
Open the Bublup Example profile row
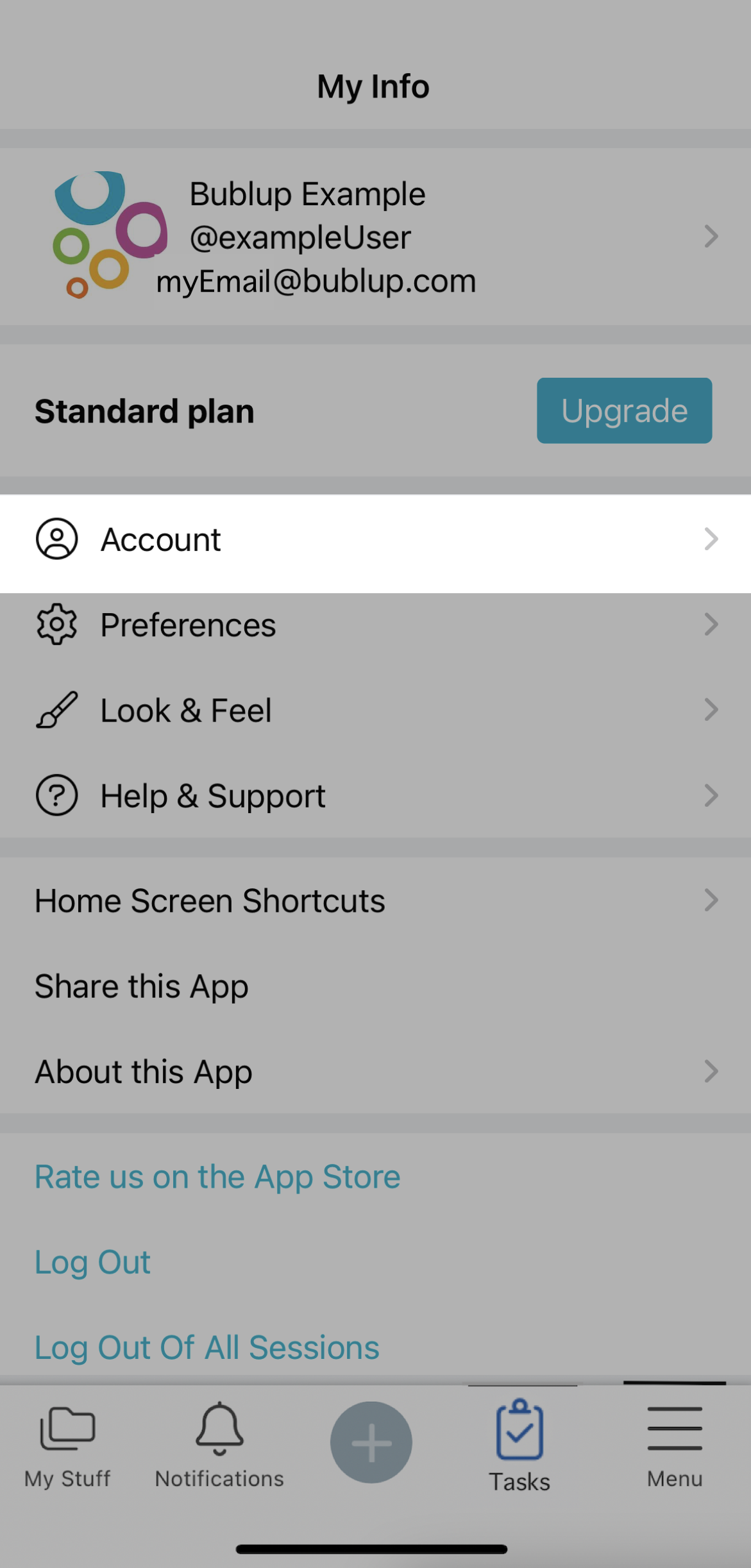[375, 237]
